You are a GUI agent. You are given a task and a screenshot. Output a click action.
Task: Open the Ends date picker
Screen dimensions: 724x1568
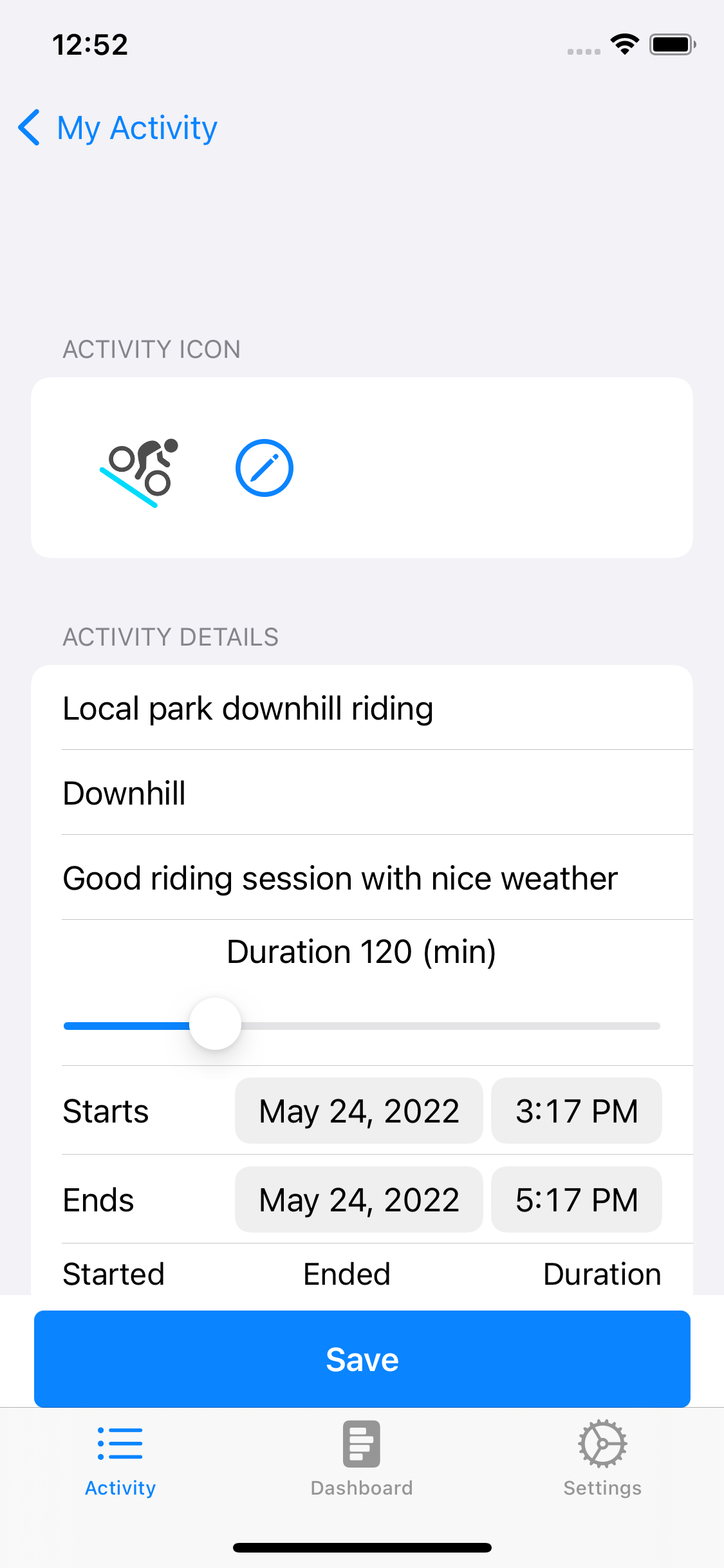tap(358, 1200)
